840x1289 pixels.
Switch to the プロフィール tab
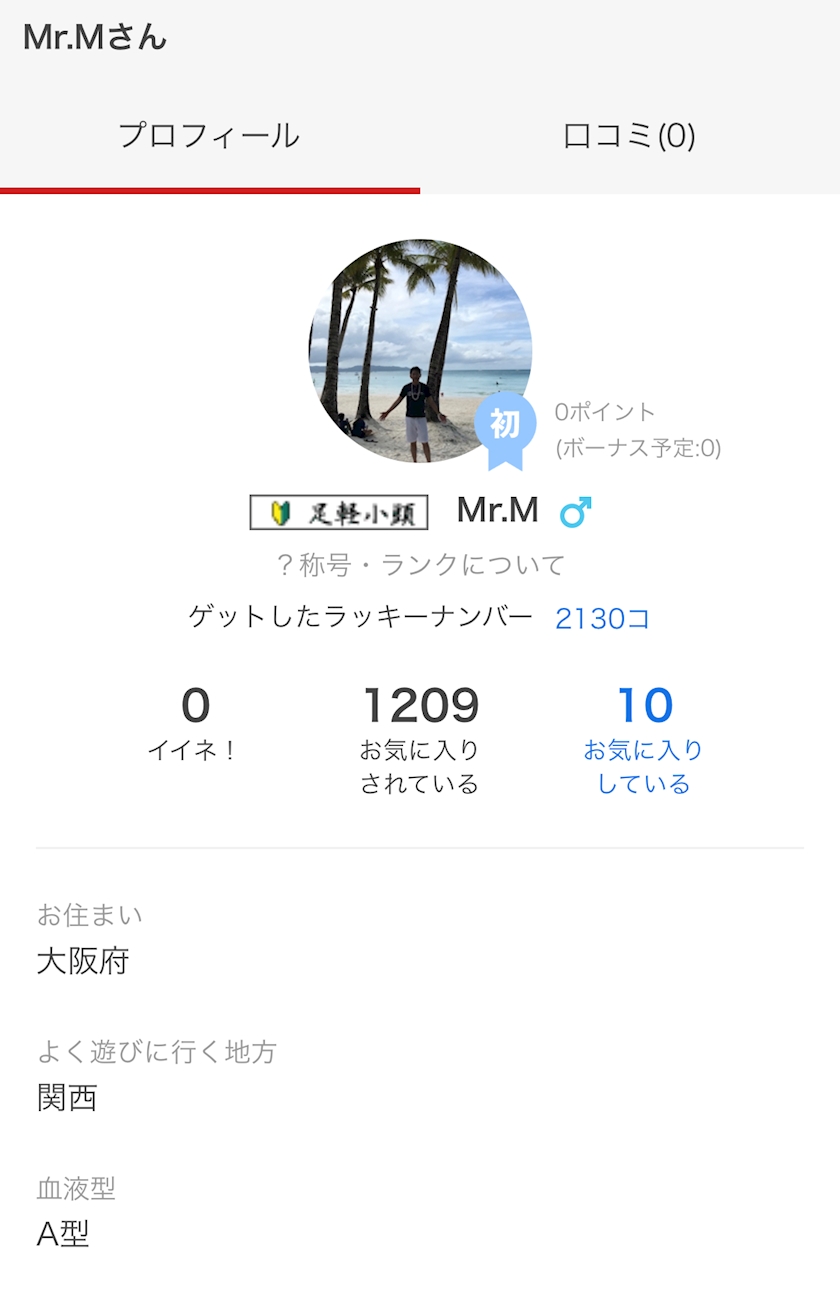pos(209,136)
